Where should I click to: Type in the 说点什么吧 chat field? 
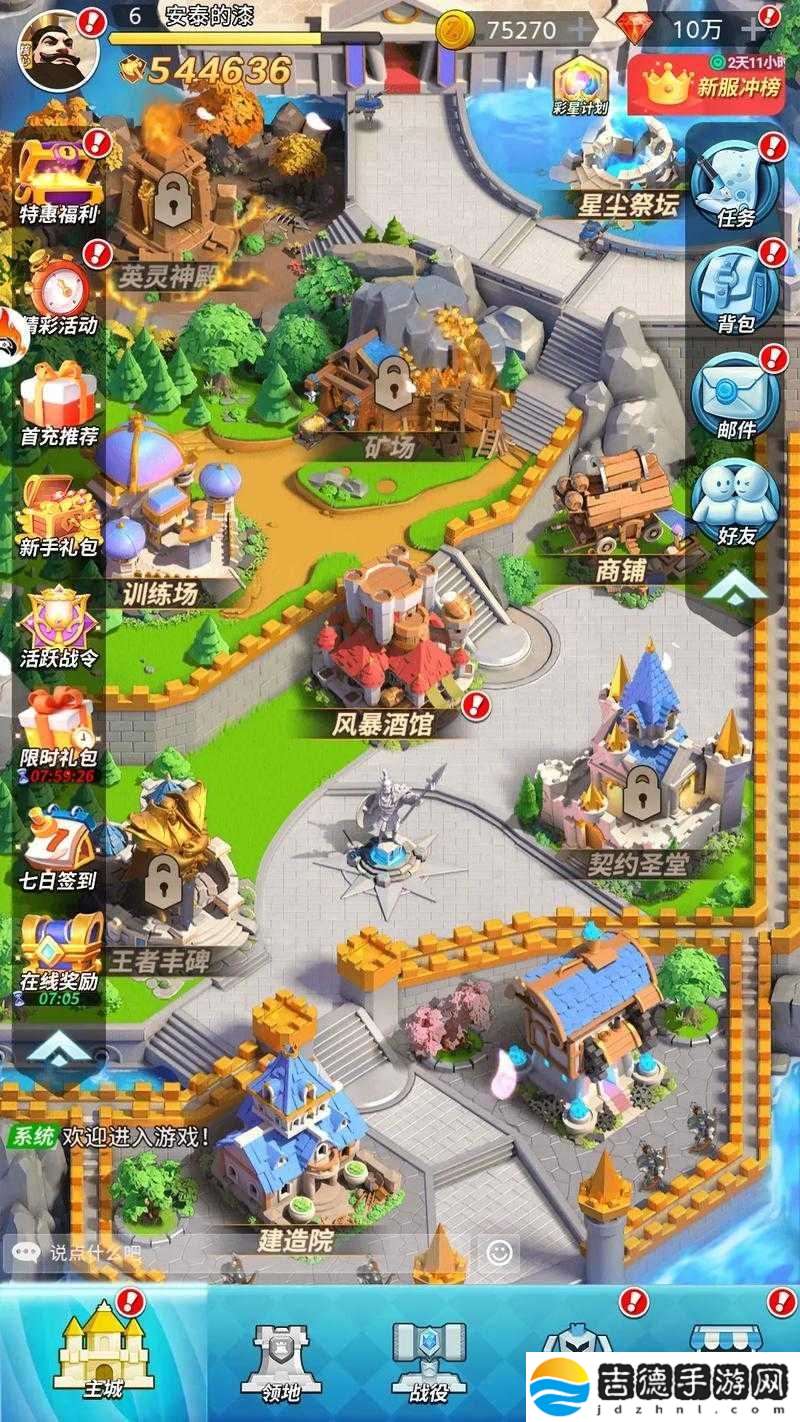[240, 1251]
